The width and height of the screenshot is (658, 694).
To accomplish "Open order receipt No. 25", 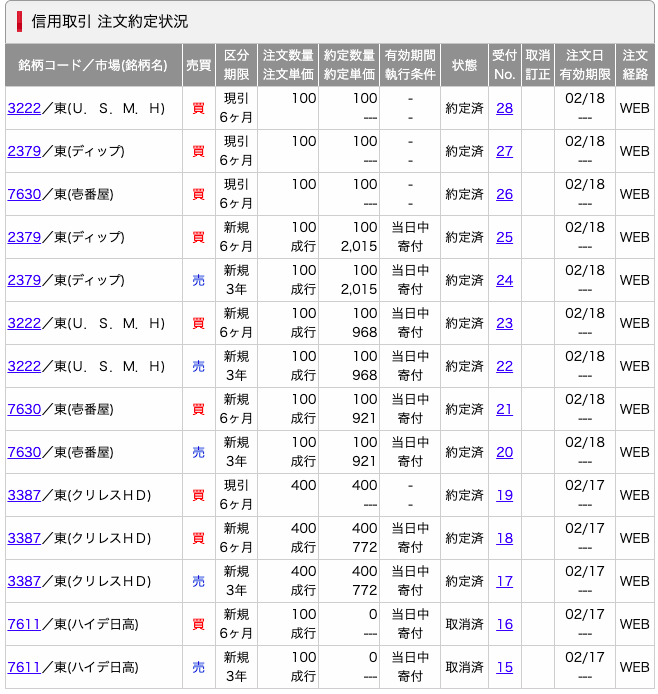I will tap(504, 237).
